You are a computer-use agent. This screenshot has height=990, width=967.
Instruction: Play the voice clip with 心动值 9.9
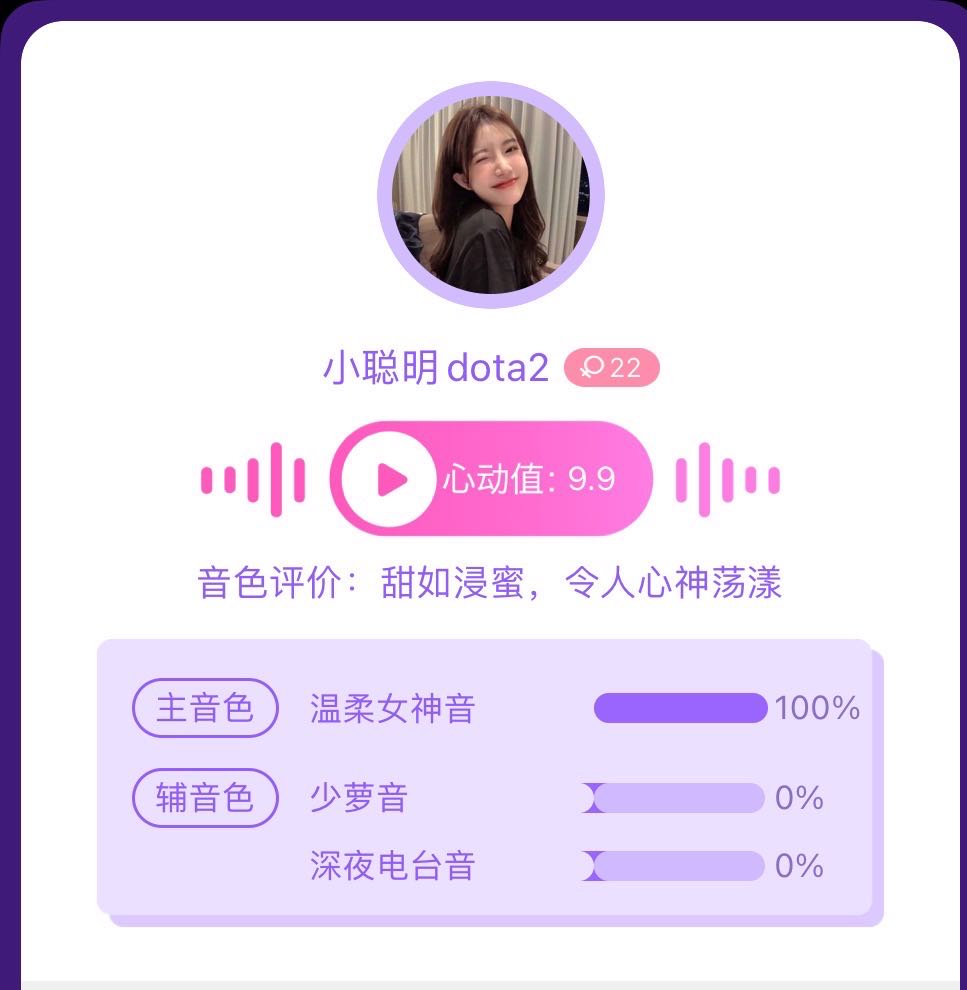click(389, 480)
